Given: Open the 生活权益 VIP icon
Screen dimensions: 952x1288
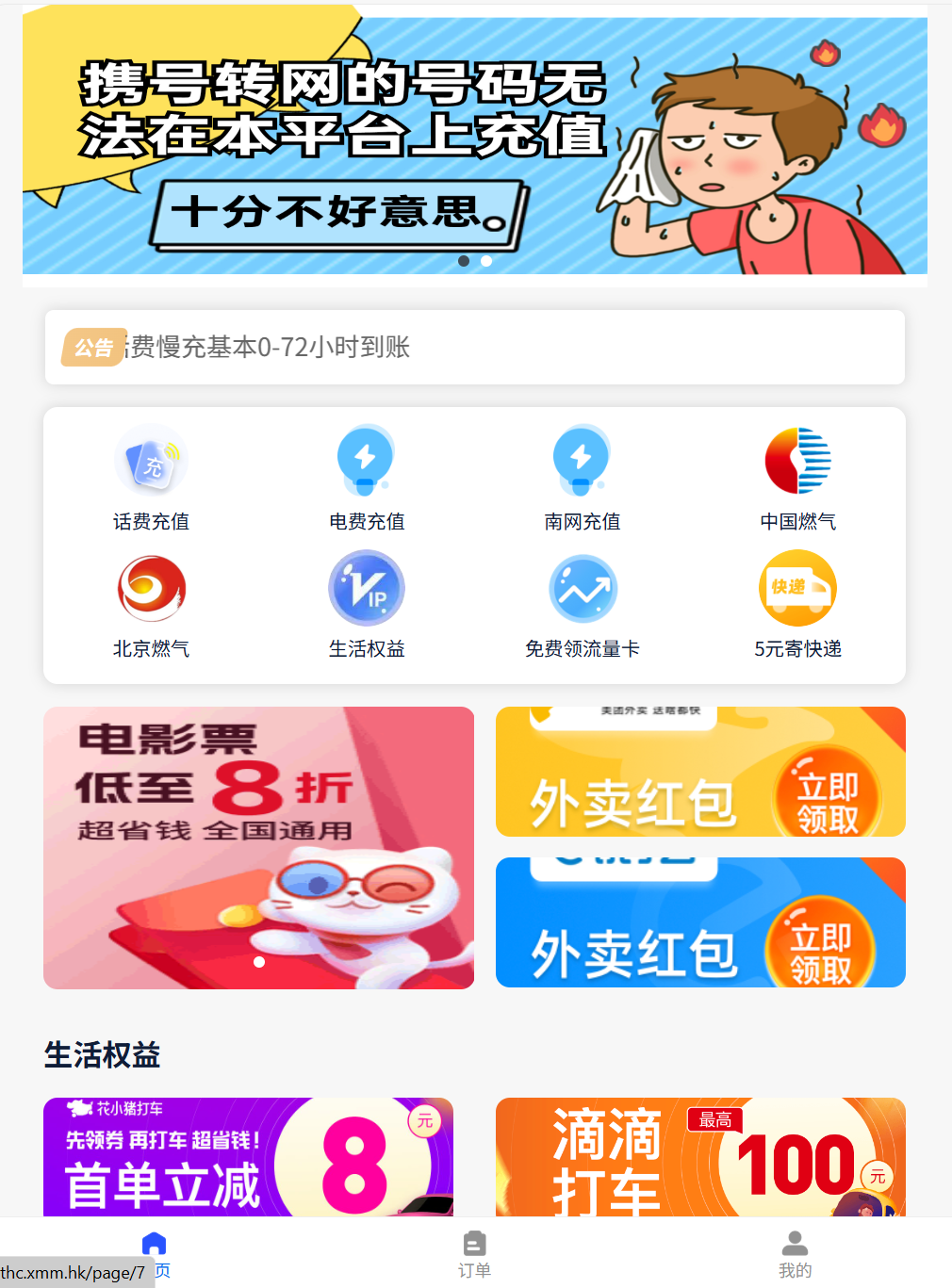Looking at the screenshot, I should tap(367, 605).
